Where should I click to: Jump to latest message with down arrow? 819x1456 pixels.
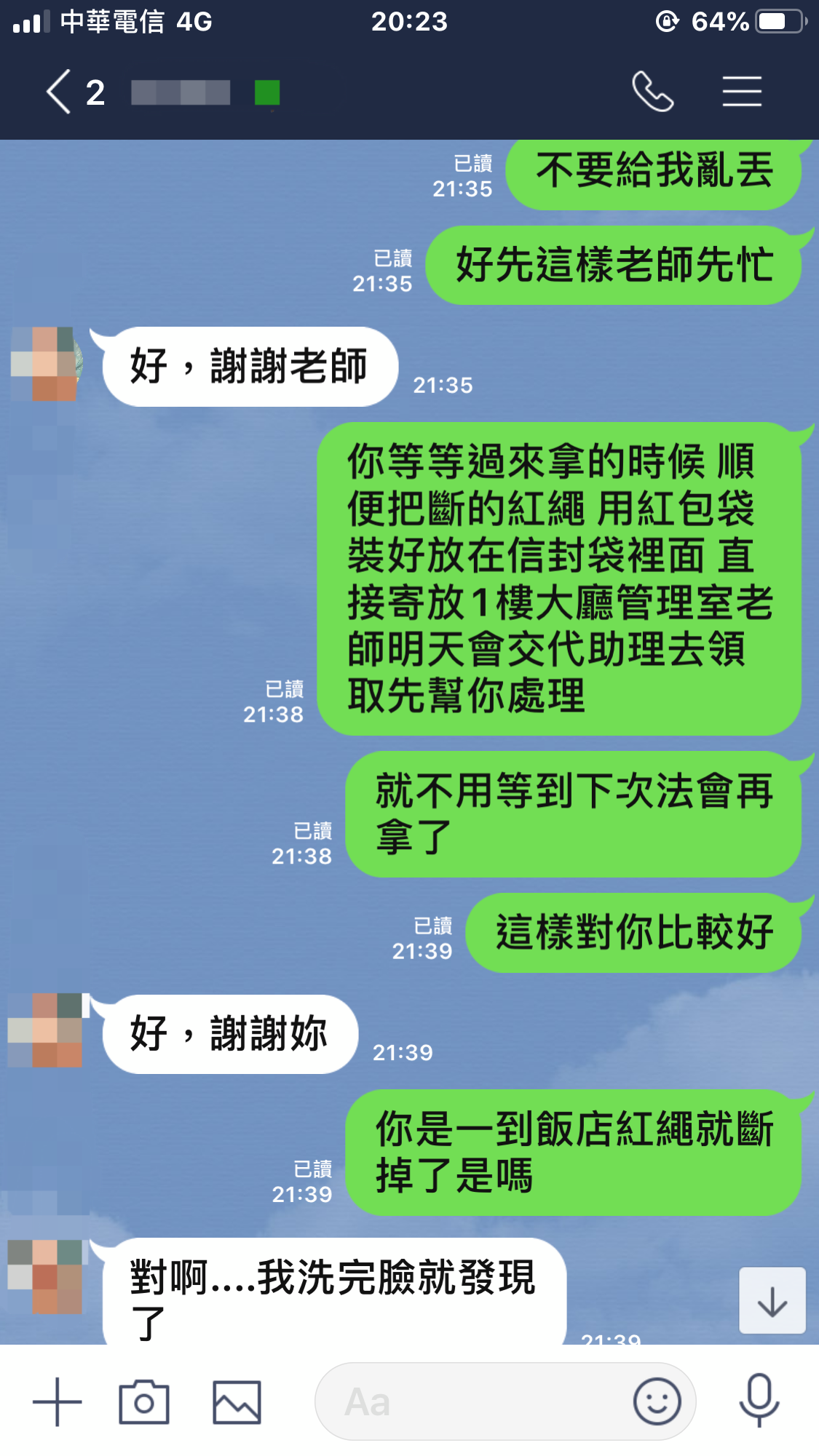tap(772, 1301)
